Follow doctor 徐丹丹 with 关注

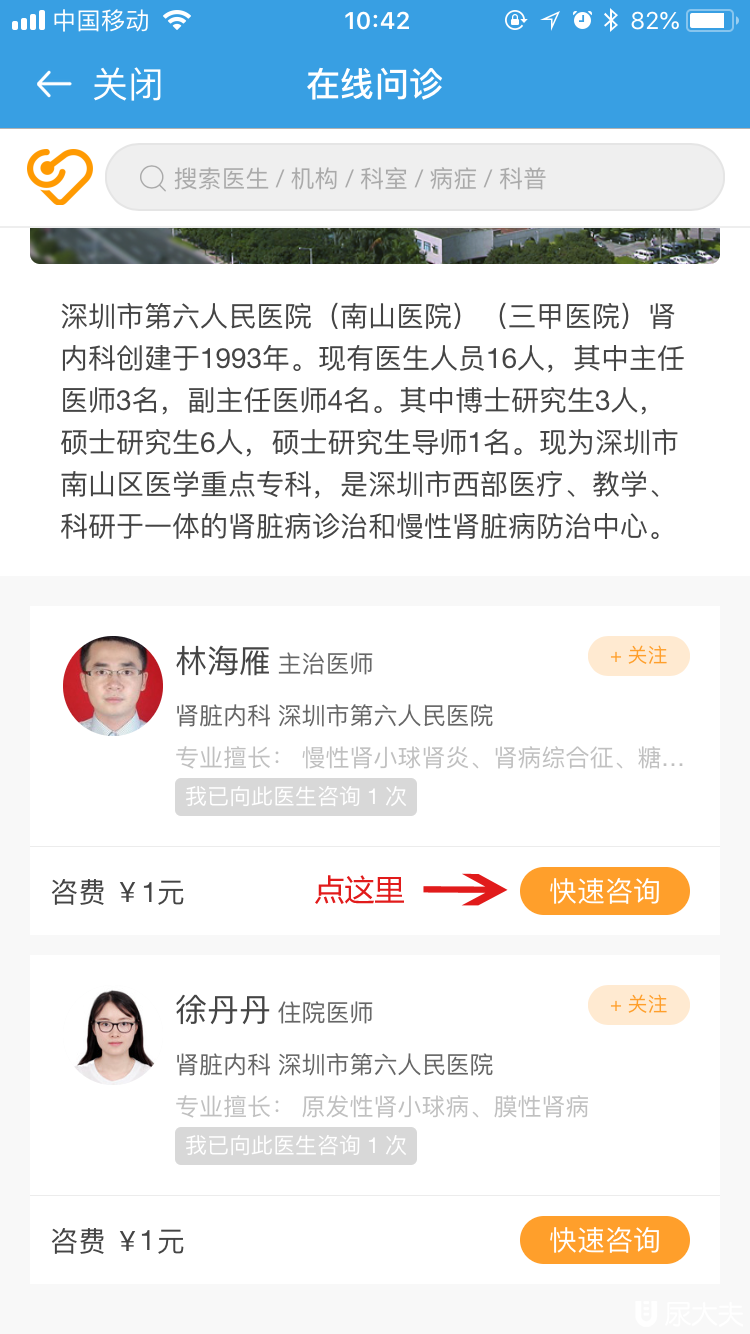tap(638, 1005)
